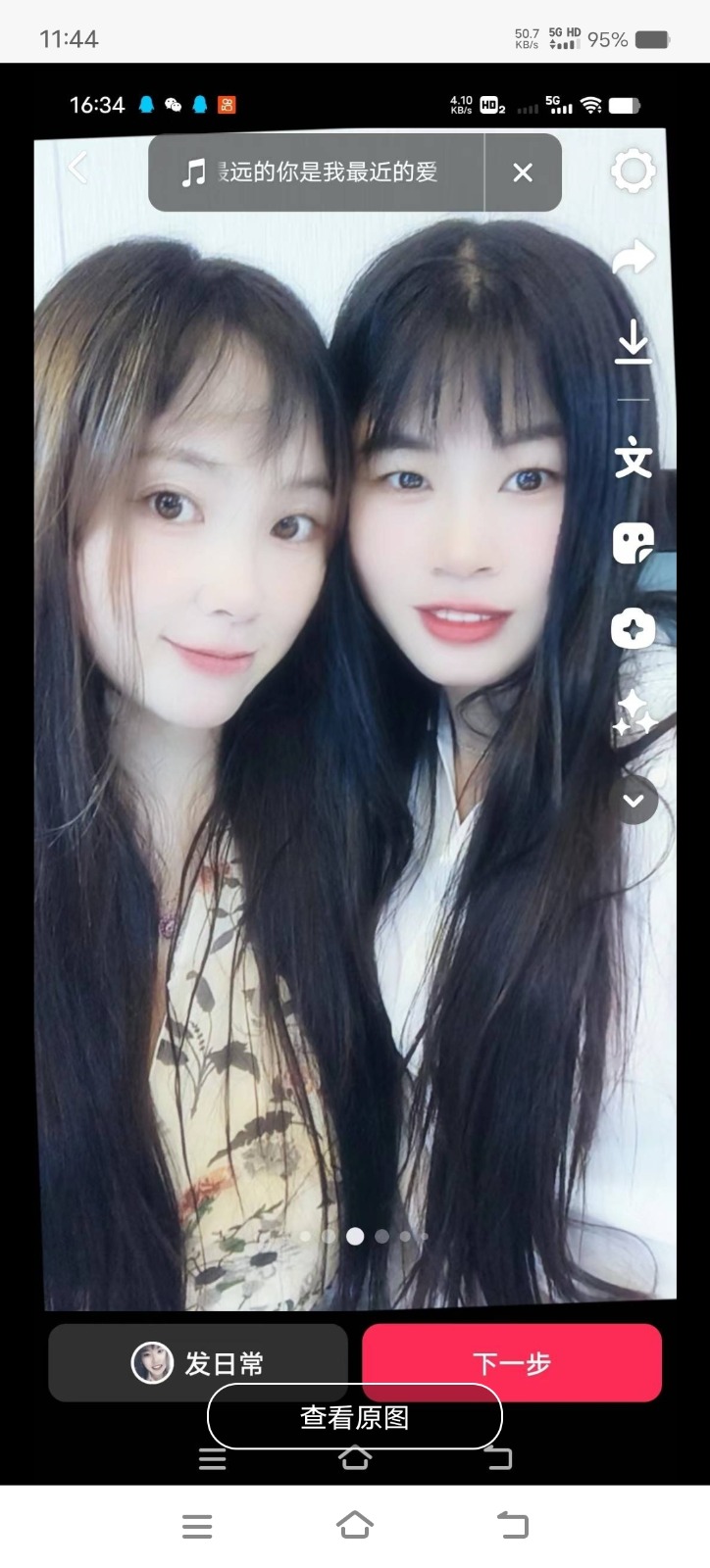Return to the home screen
The width and height of the screenshot is (710, 1568).
(354, 1525)
